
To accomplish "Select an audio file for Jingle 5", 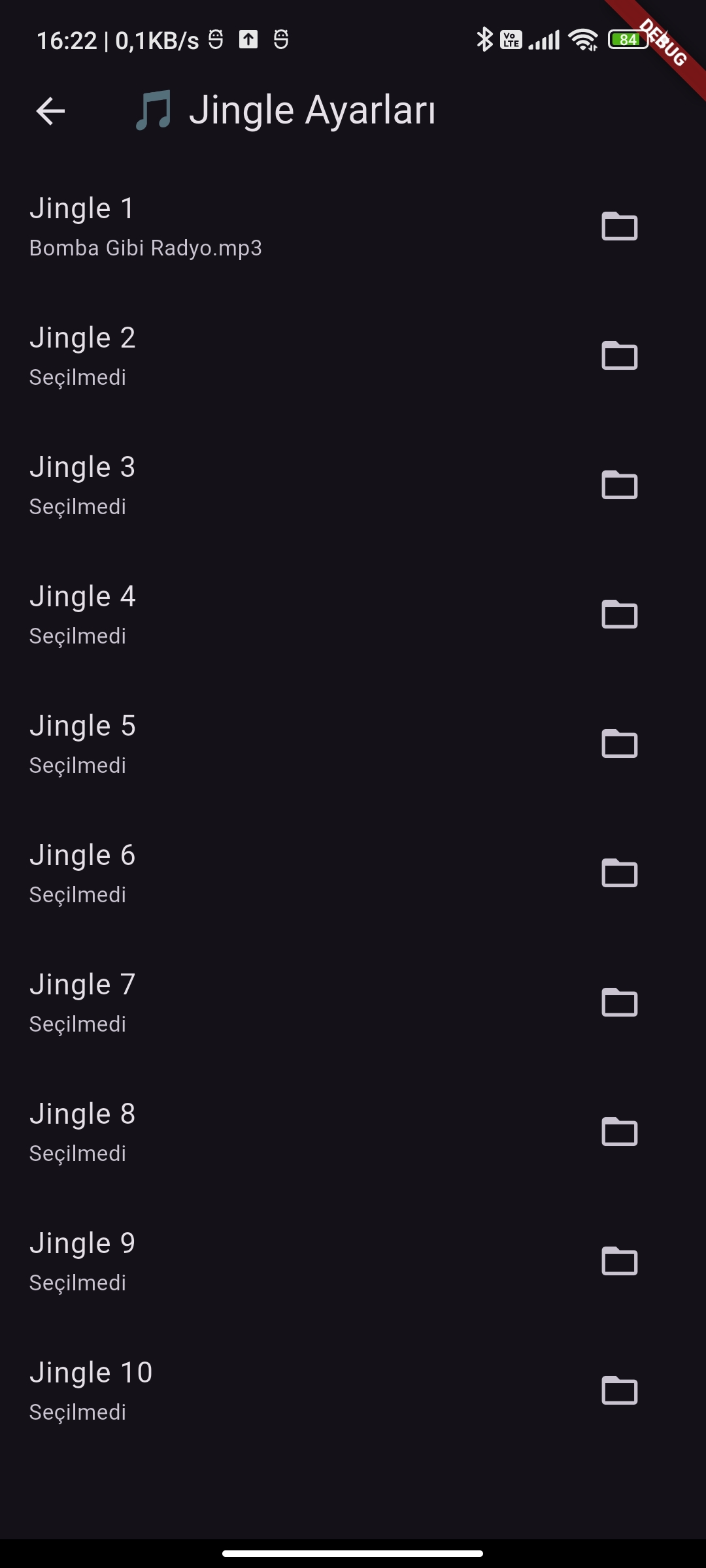I will pyautogui.click(x=619, y=743).
